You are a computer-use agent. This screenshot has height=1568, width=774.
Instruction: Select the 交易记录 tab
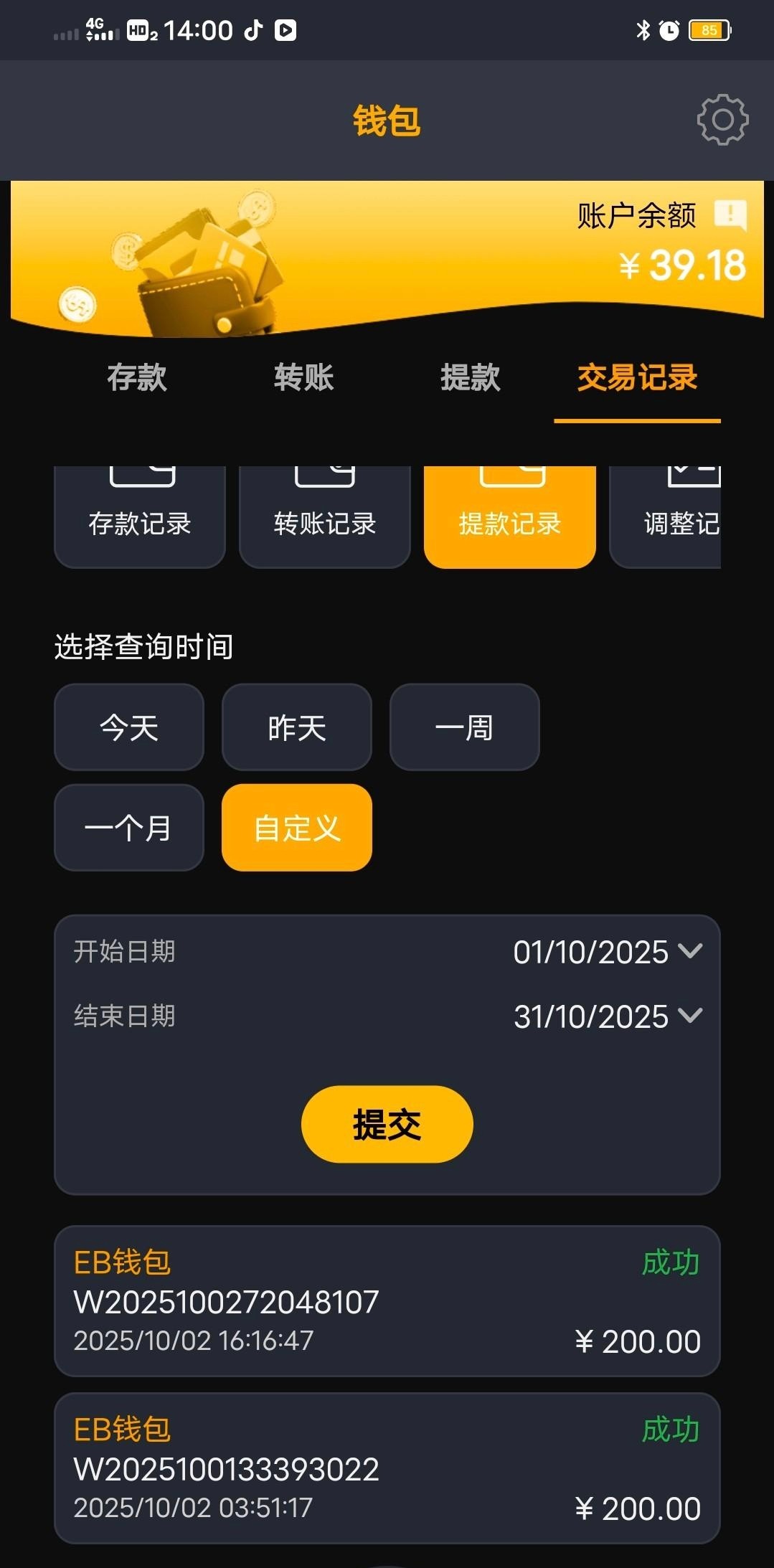[x=637, y=377]
